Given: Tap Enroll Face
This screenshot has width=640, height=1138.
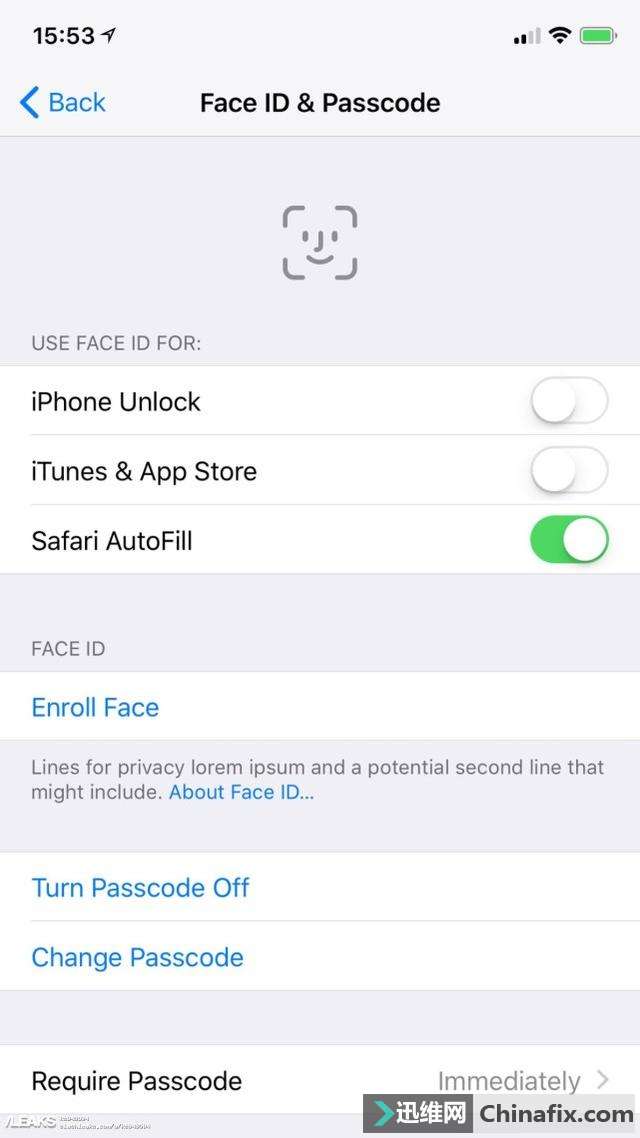Looking at the screenshot, I should click(x=95, y=707).
